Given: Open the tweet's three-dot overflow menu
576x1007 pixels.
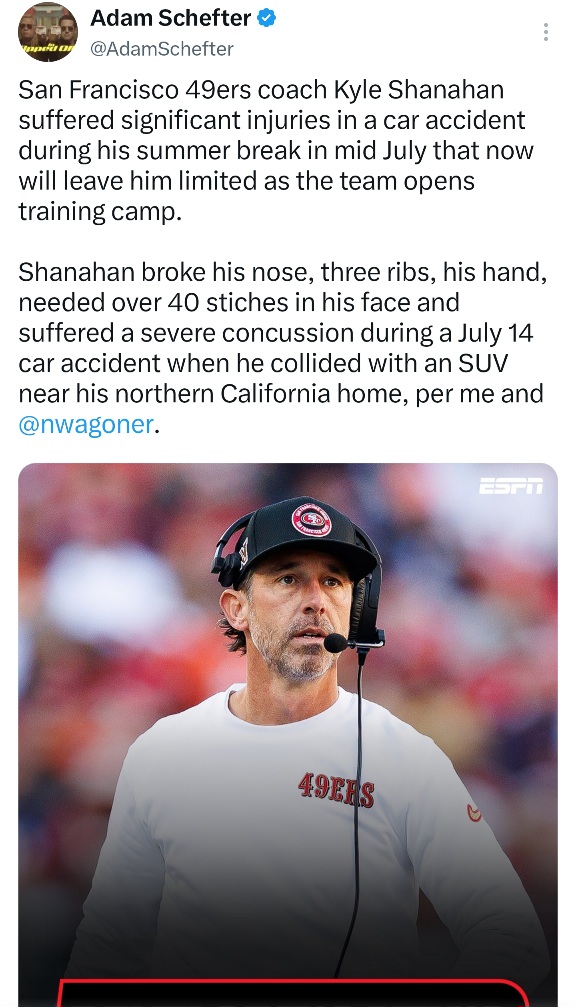Looking at the screenshot, I should click(545, 32).
